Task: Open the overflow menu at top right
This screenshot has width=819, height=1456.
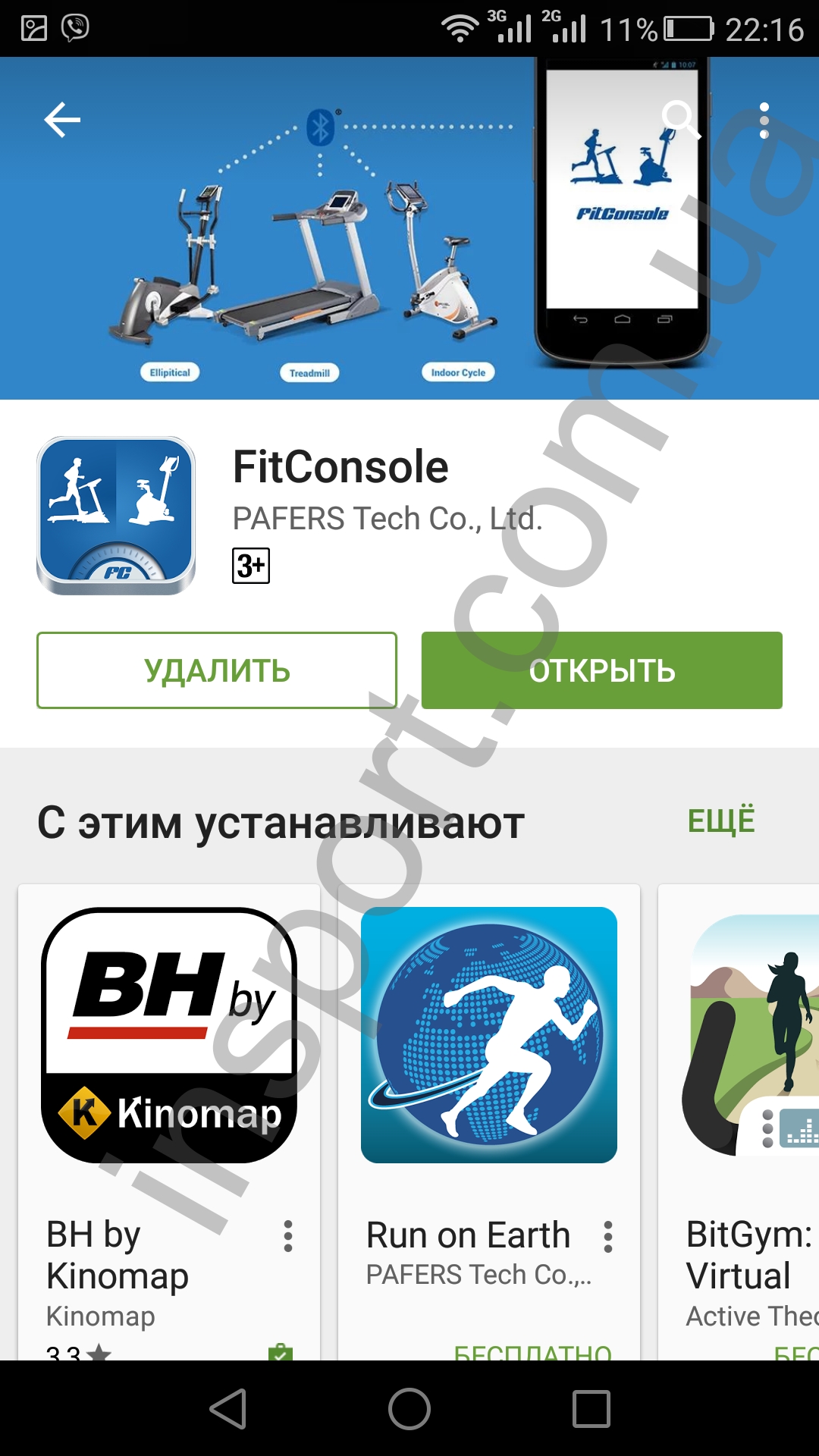Action: pos(764,121)
